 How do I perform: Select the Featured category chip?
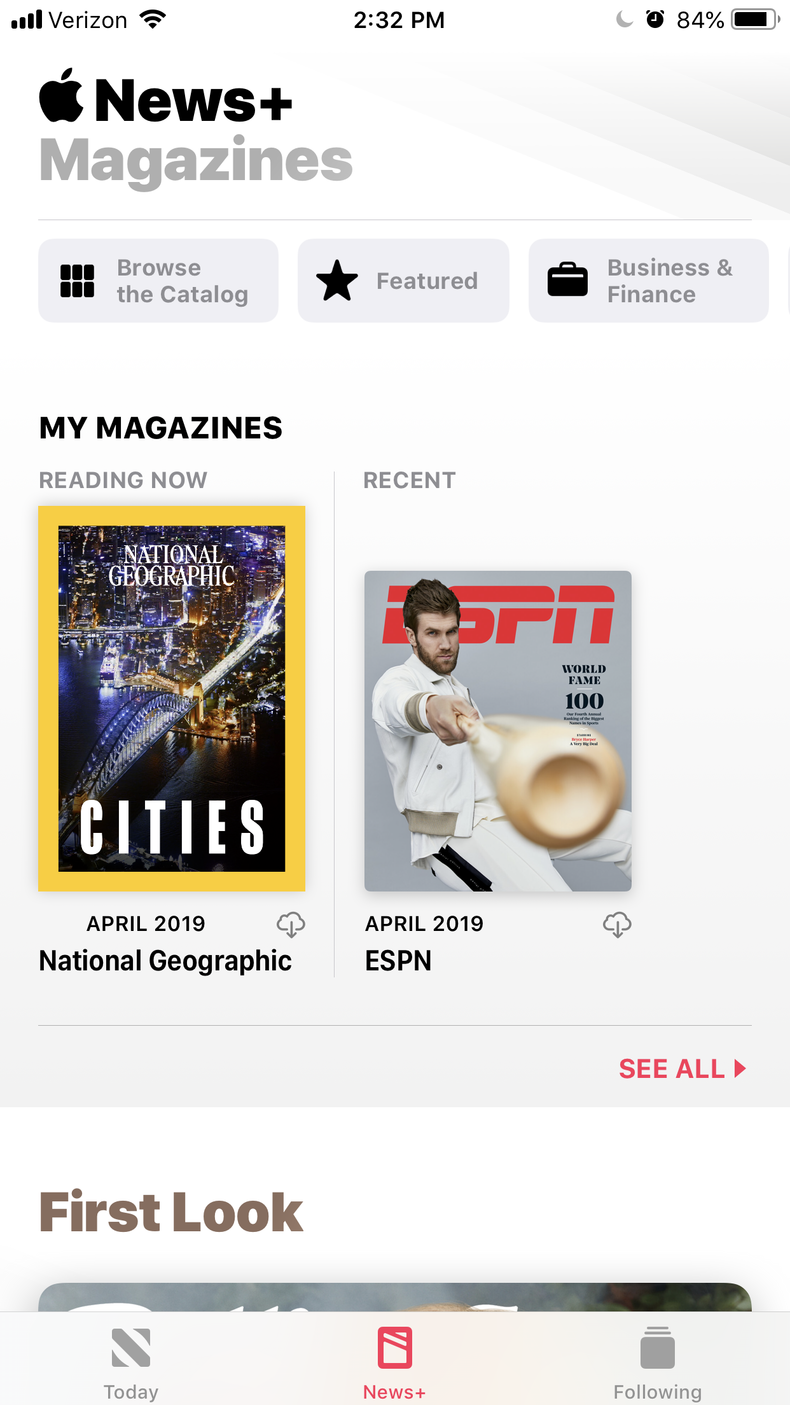pyautogui.click(x=403, y=281)
